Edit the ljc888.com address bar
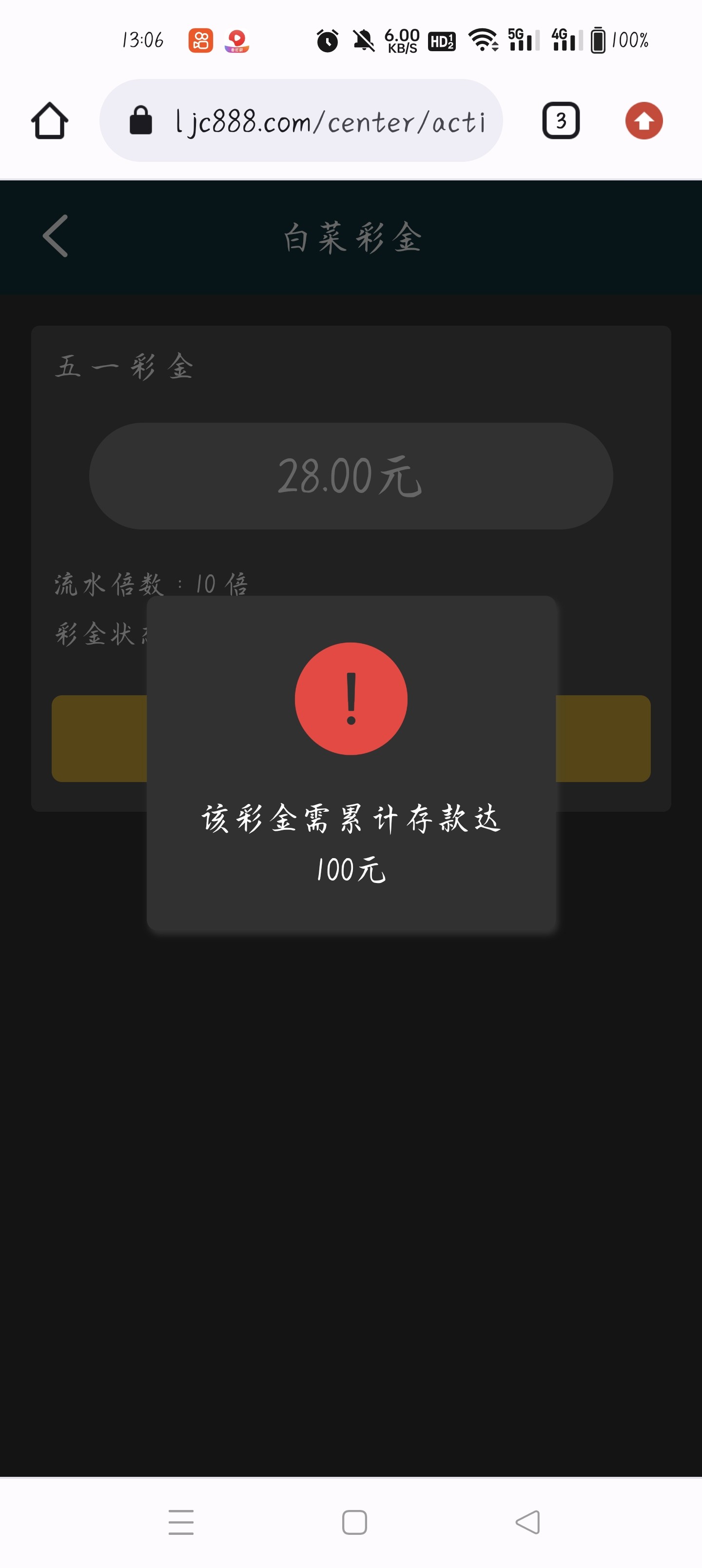Screen dimensions: 702x1568 click(329, 121)
